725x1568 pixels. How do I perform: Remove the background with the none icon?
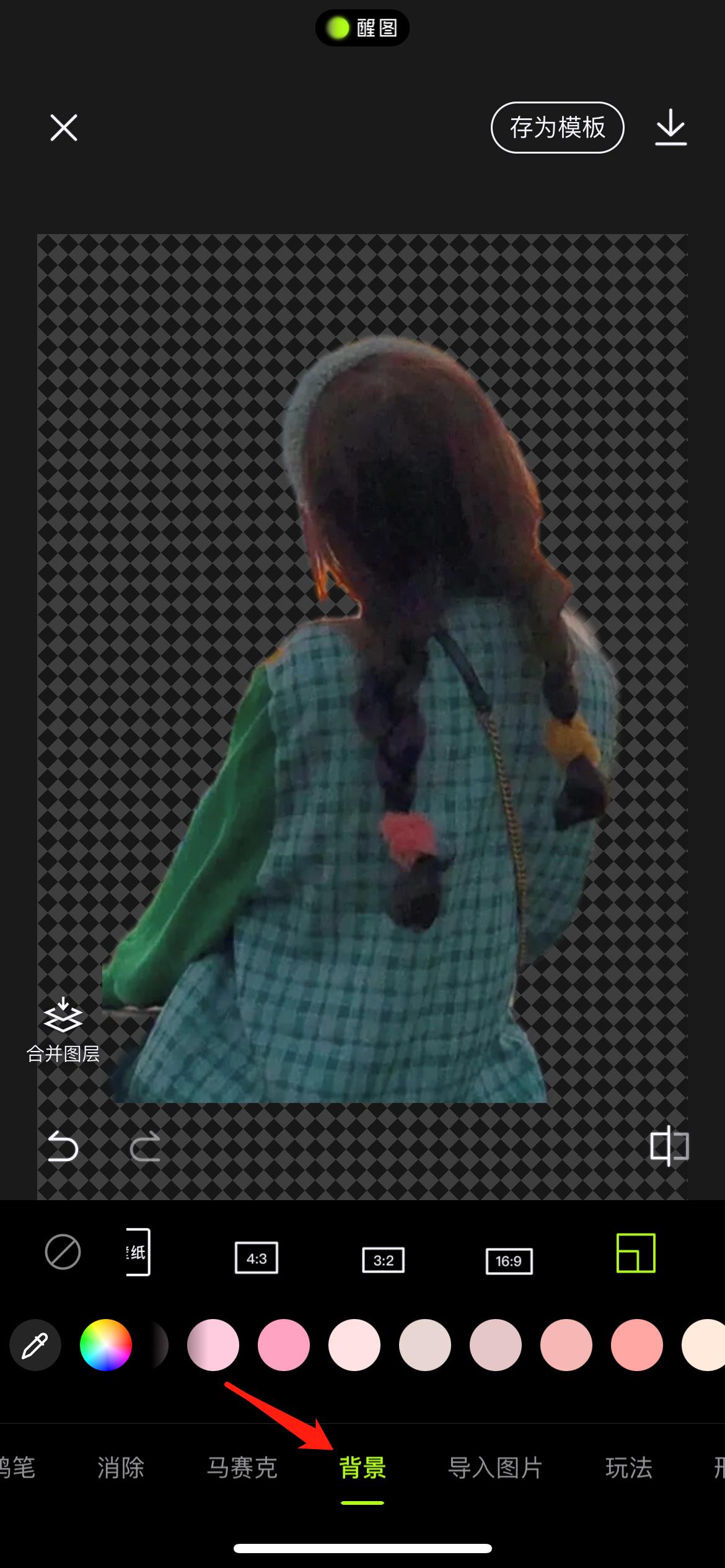point(63,1252)
